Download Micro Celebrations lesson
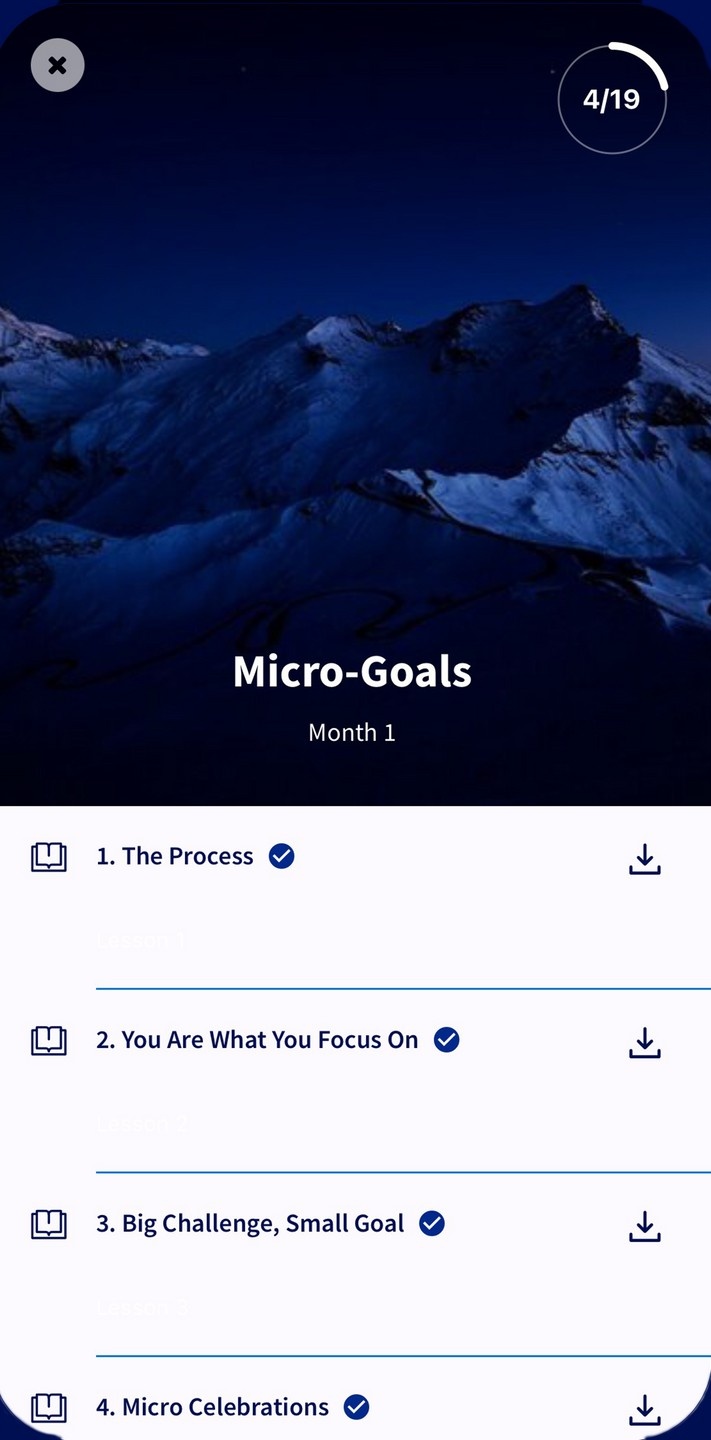711x1440 pixels. [645, 1410]
